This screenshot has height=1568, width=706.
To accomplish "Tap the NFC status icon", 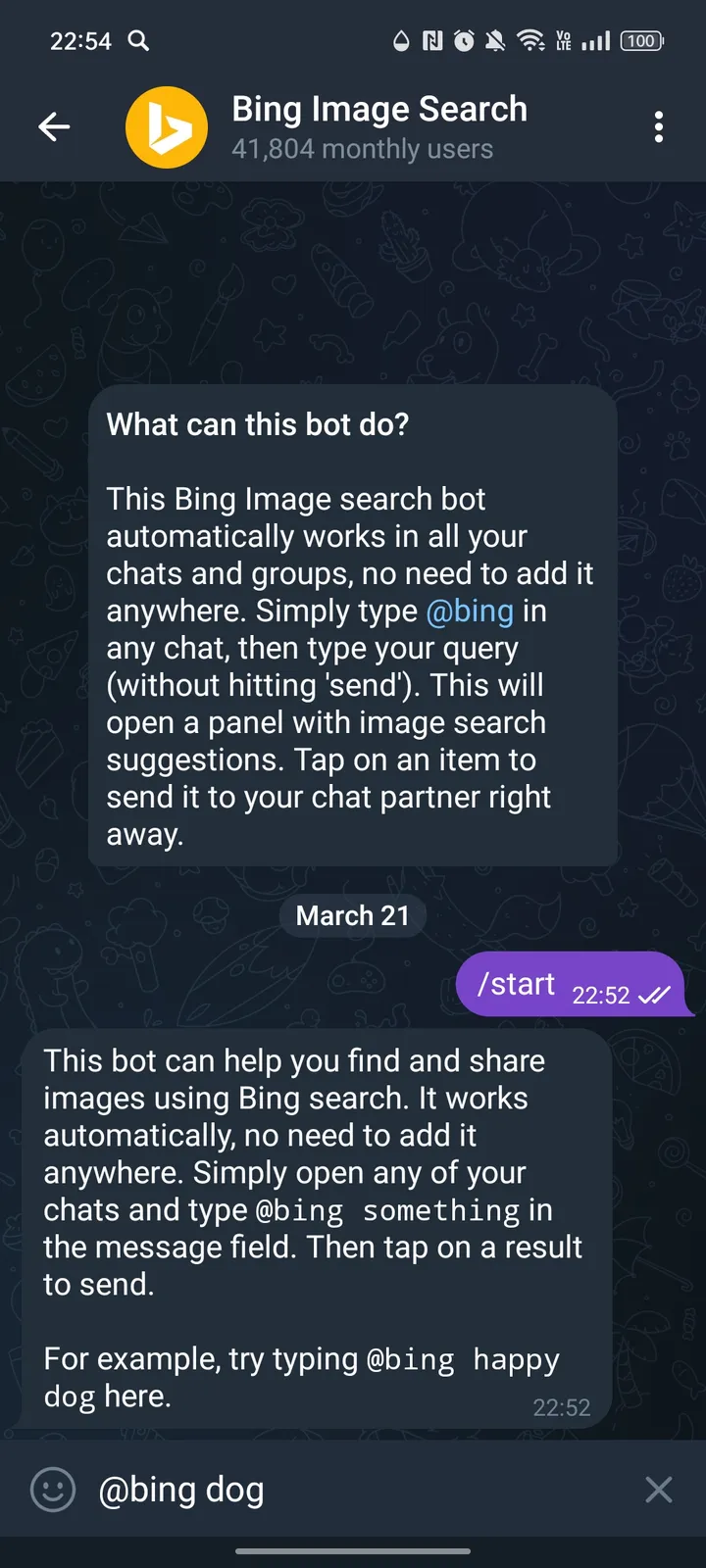I will pyautogui.click(x=431, y=41).
